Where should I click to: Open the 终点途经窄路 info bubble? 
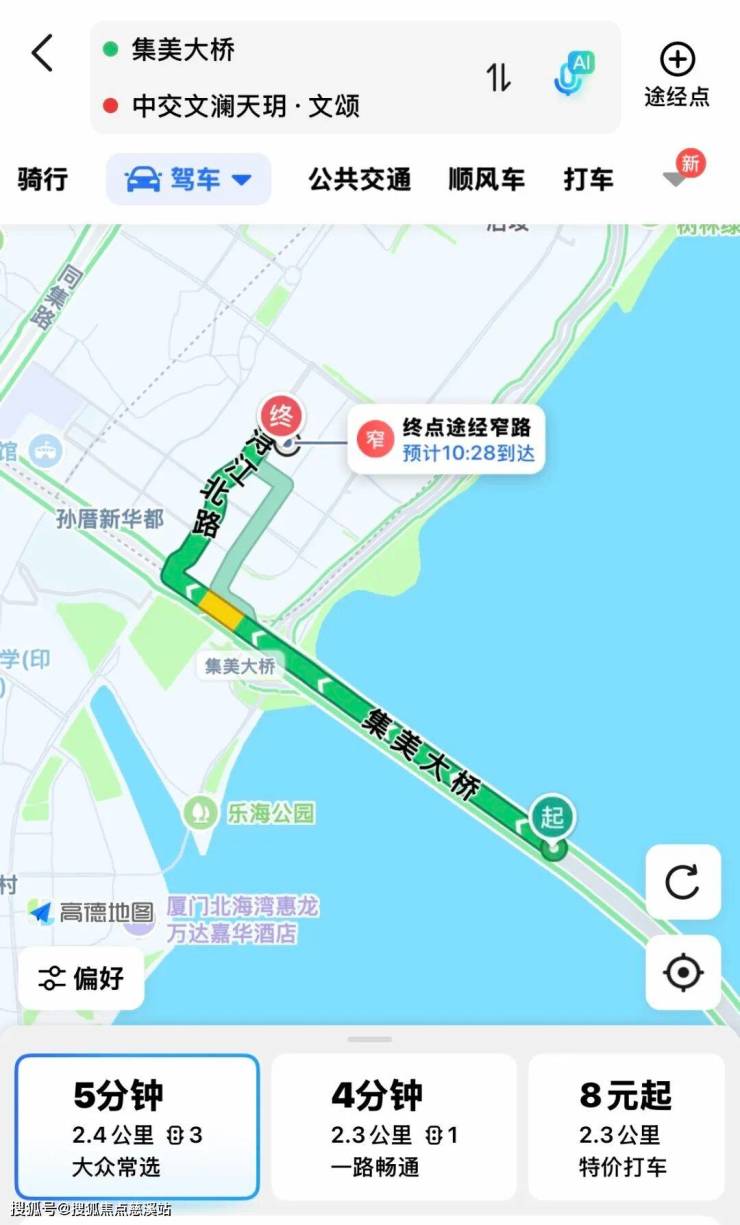click(446, 440)
